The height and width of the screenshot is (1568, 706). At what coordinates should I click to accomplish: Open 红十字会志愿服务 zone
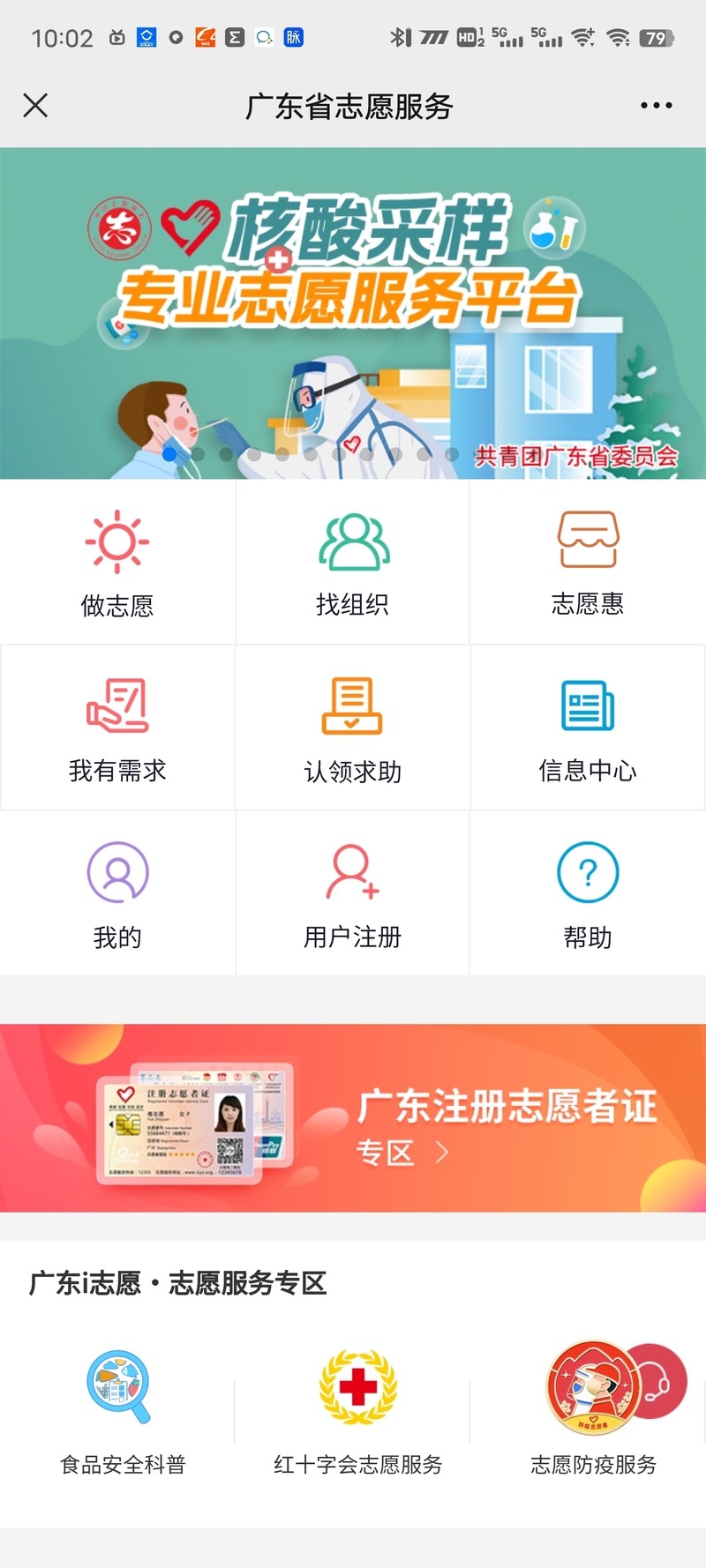tap(357, 1409)
